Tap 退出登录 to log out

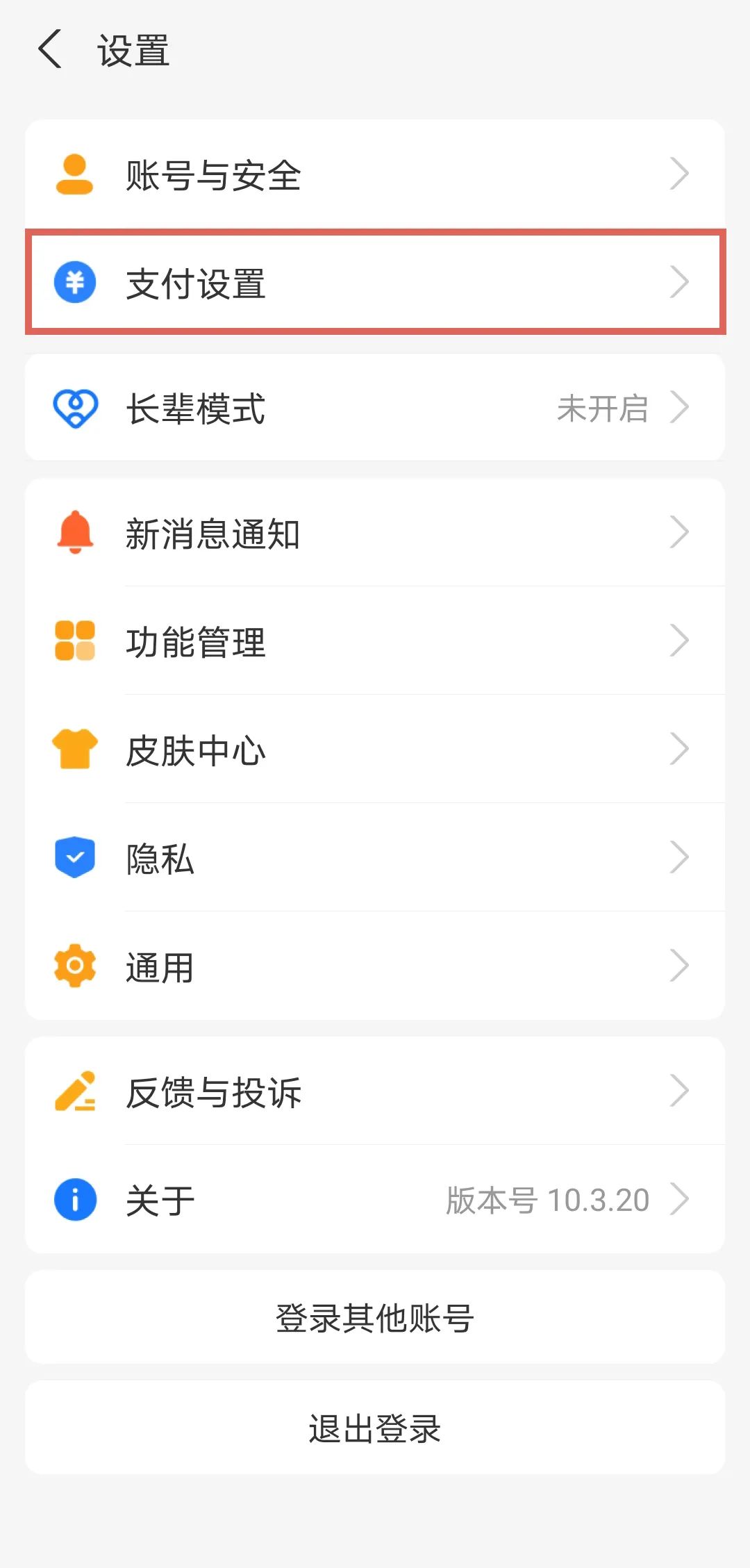(375, 1429)
